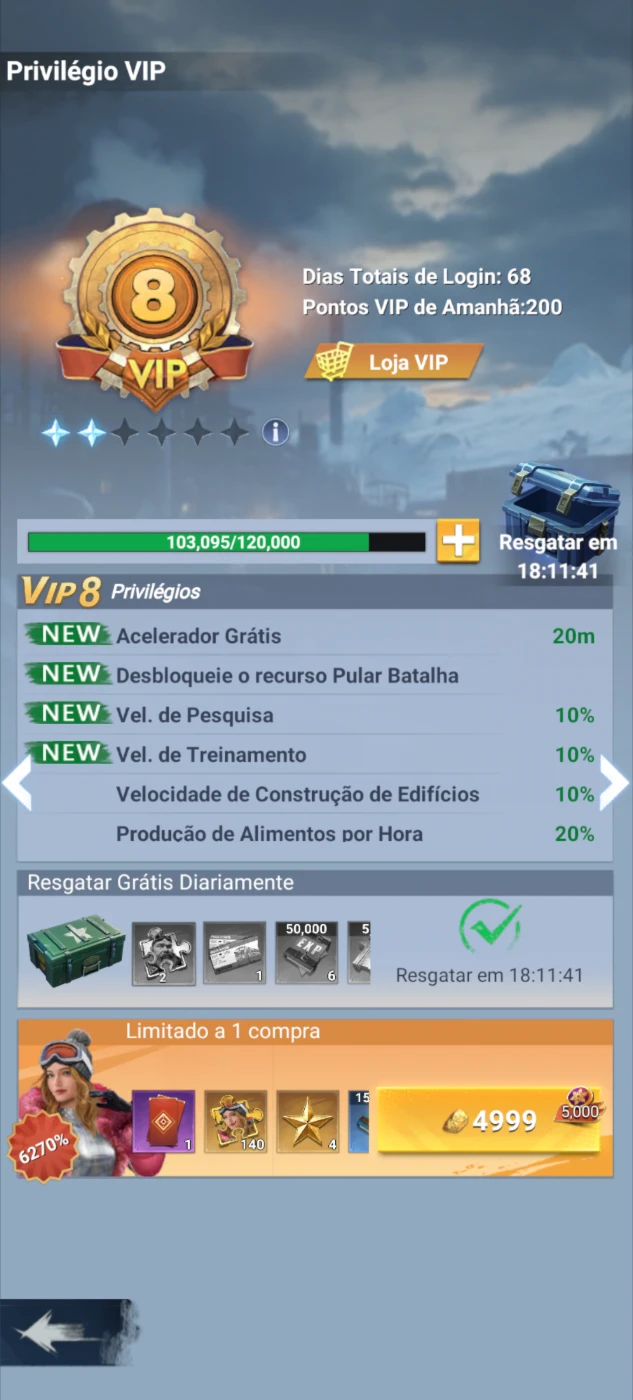Add VIP points with the plus button
Viewport: 633px width, 1400px height.
[x=458, y=541]
